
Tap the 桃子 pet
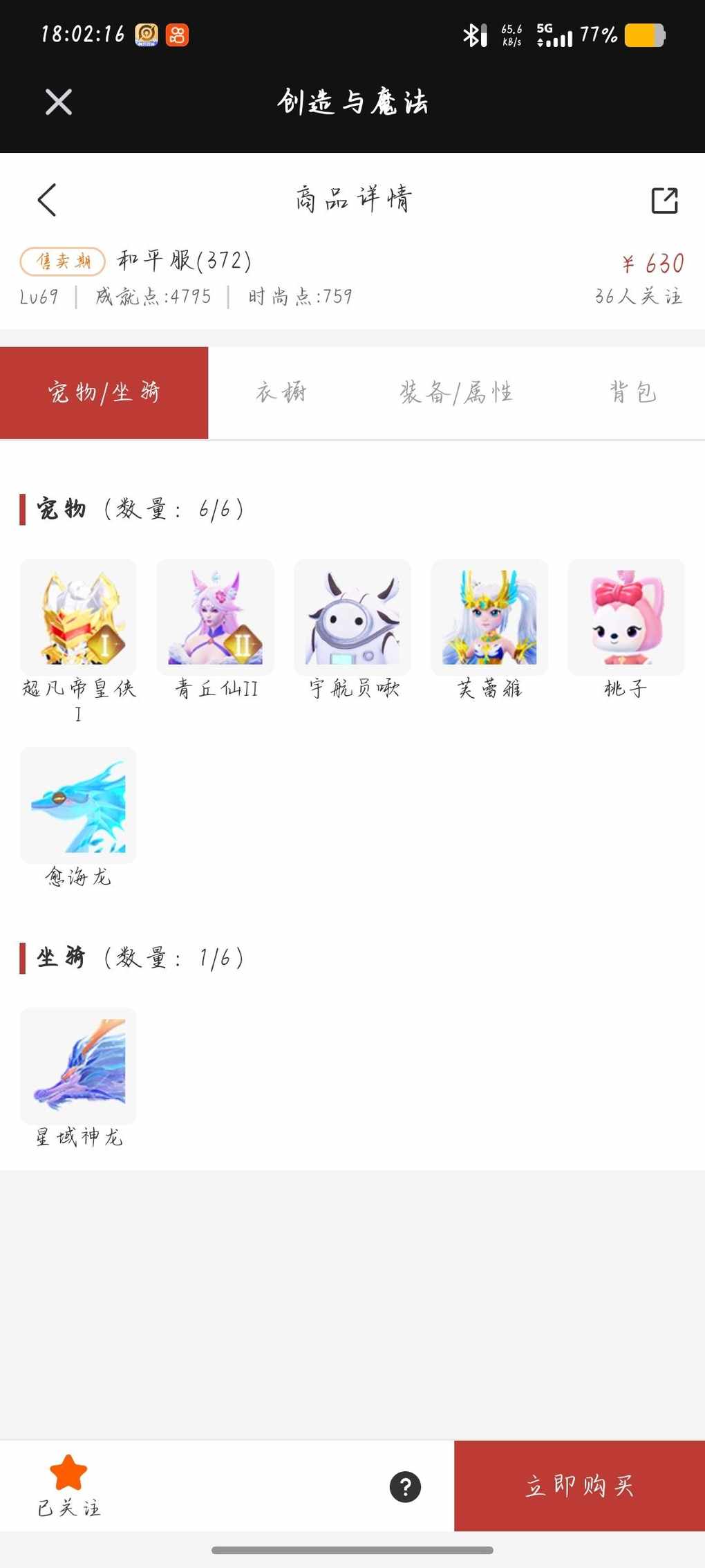626,618
